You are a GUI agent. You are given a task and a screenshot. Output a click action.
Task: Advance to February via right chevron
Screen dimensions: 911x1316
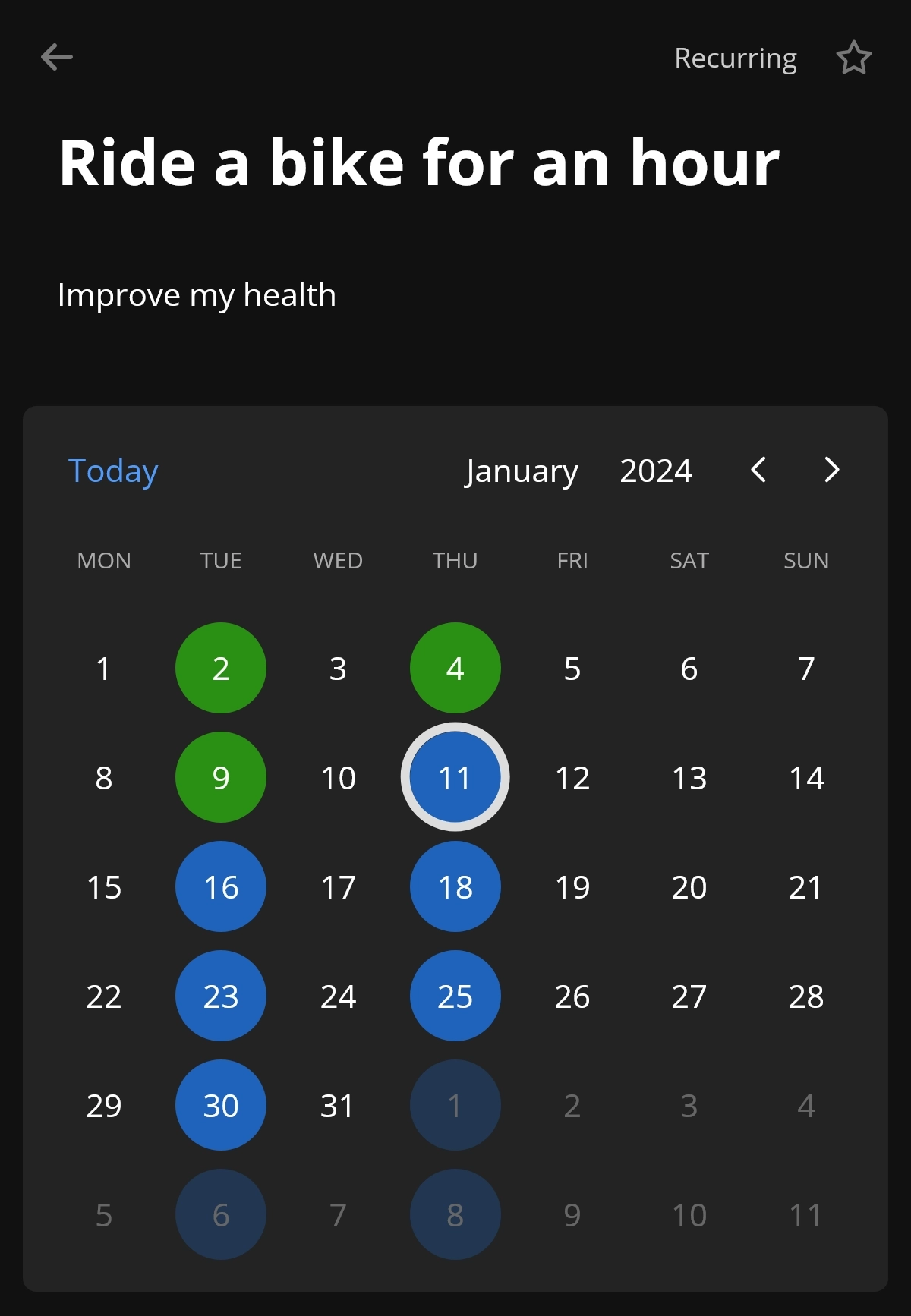[x=831, y=471]
